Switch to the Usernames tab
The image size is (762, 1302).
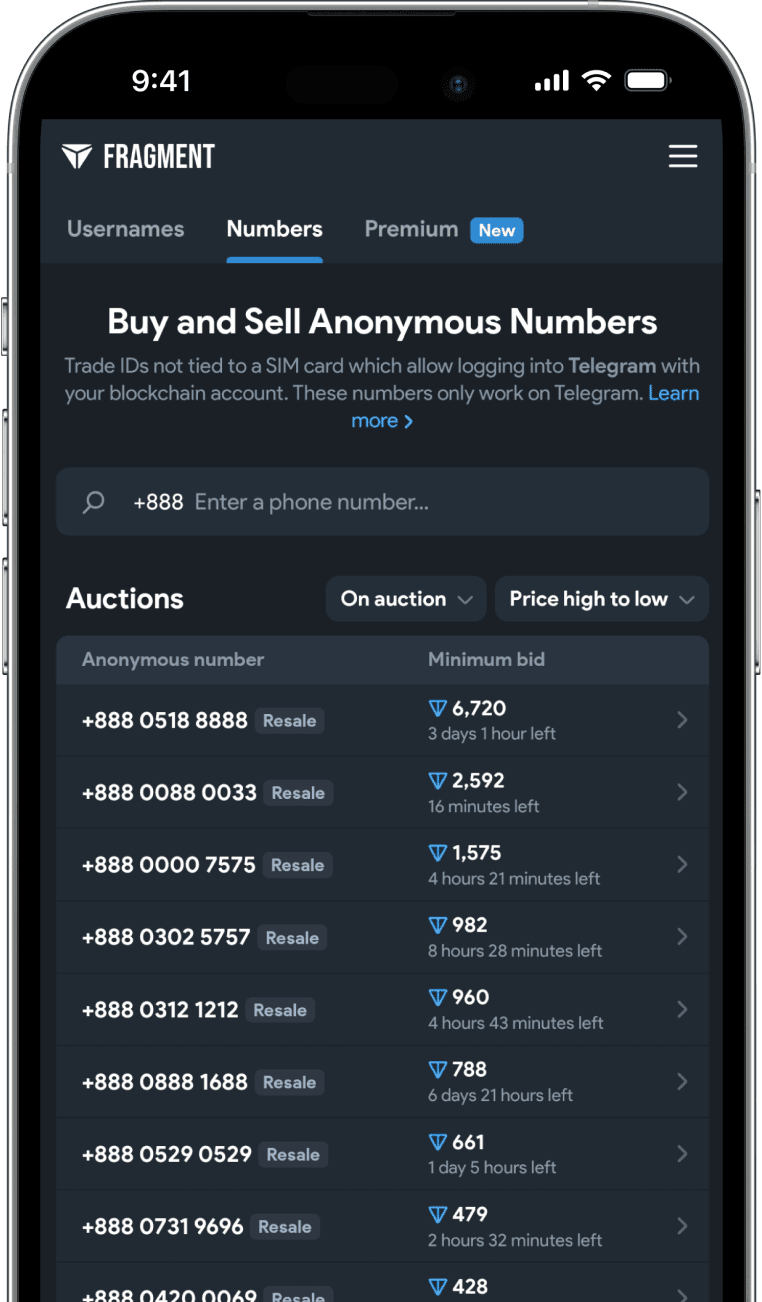(x=125, y=229)
